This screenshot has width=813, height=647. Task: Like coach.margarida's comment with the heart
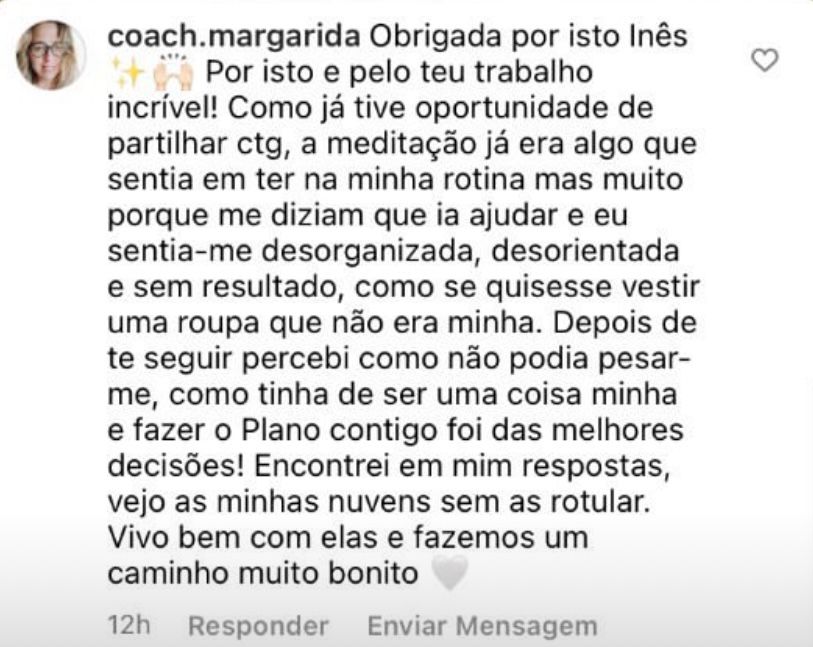(764, 61)
